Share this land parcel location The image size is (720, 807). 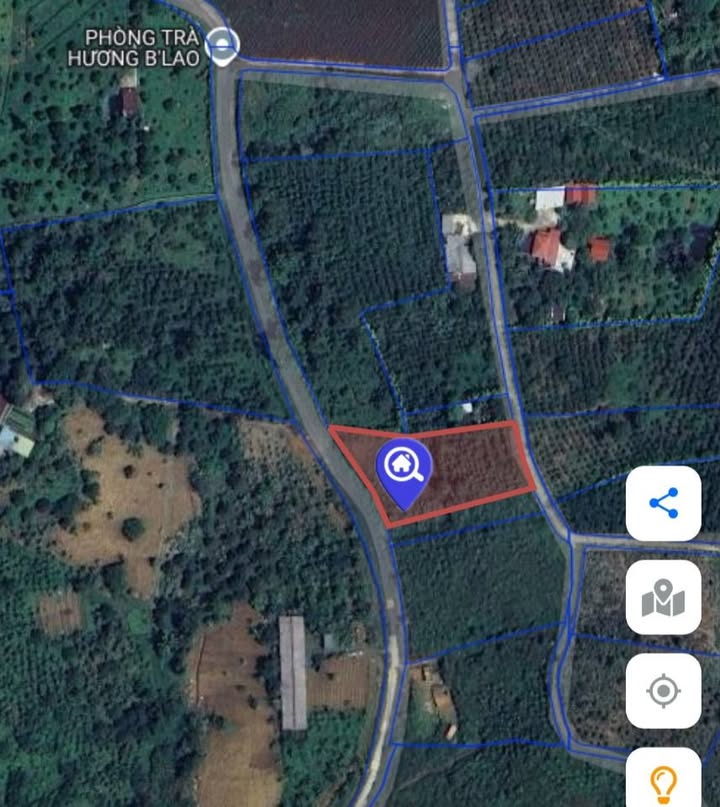pos(663,503)
